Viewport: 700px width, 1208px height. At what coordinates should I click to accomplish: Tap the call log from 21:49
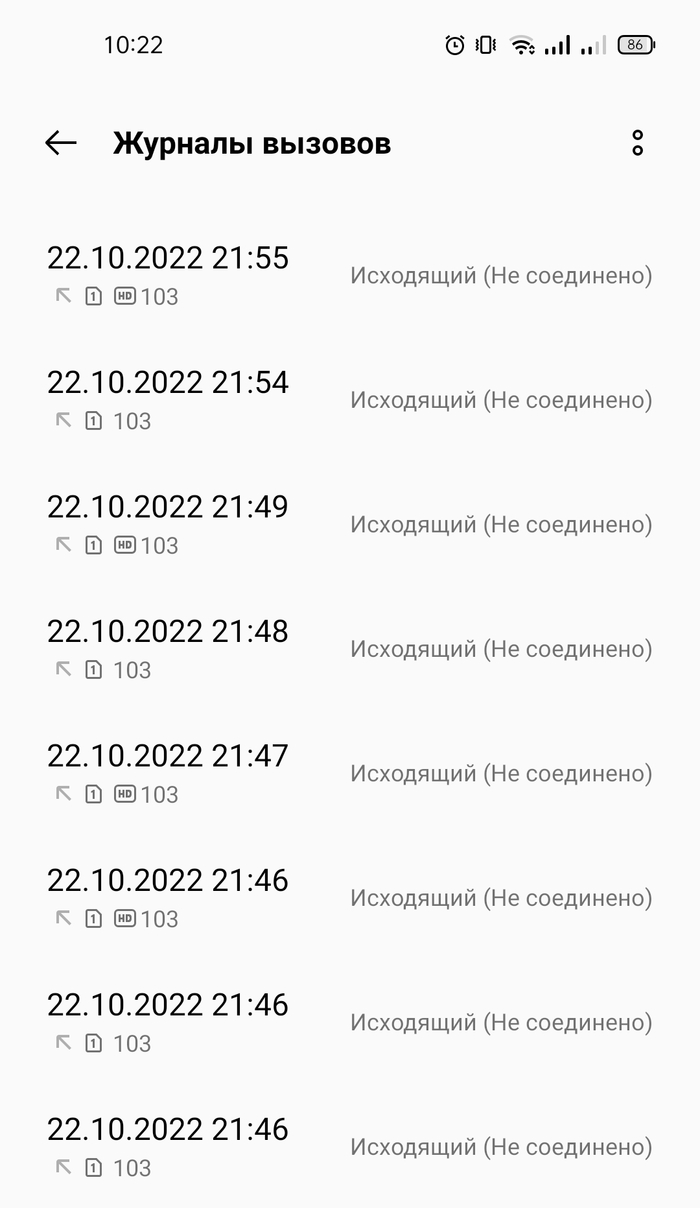[350, 524]
